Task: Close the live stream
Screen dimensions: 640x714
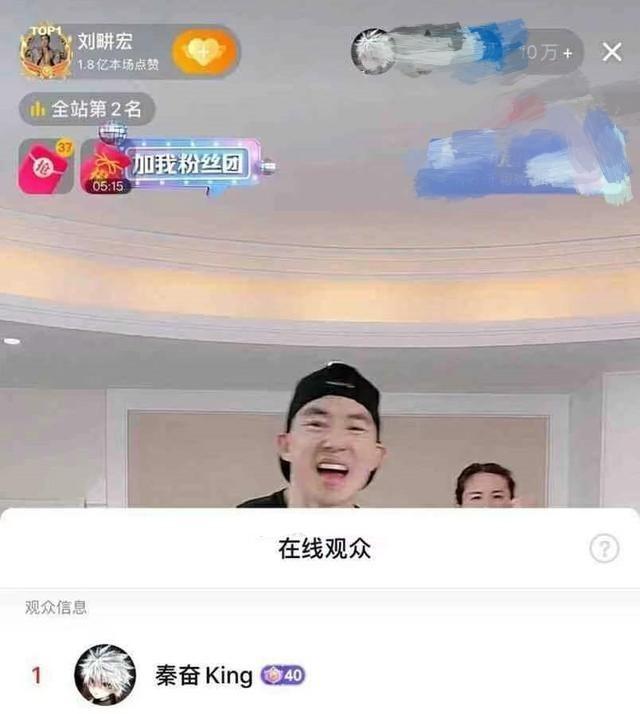Action: [612, 52]
